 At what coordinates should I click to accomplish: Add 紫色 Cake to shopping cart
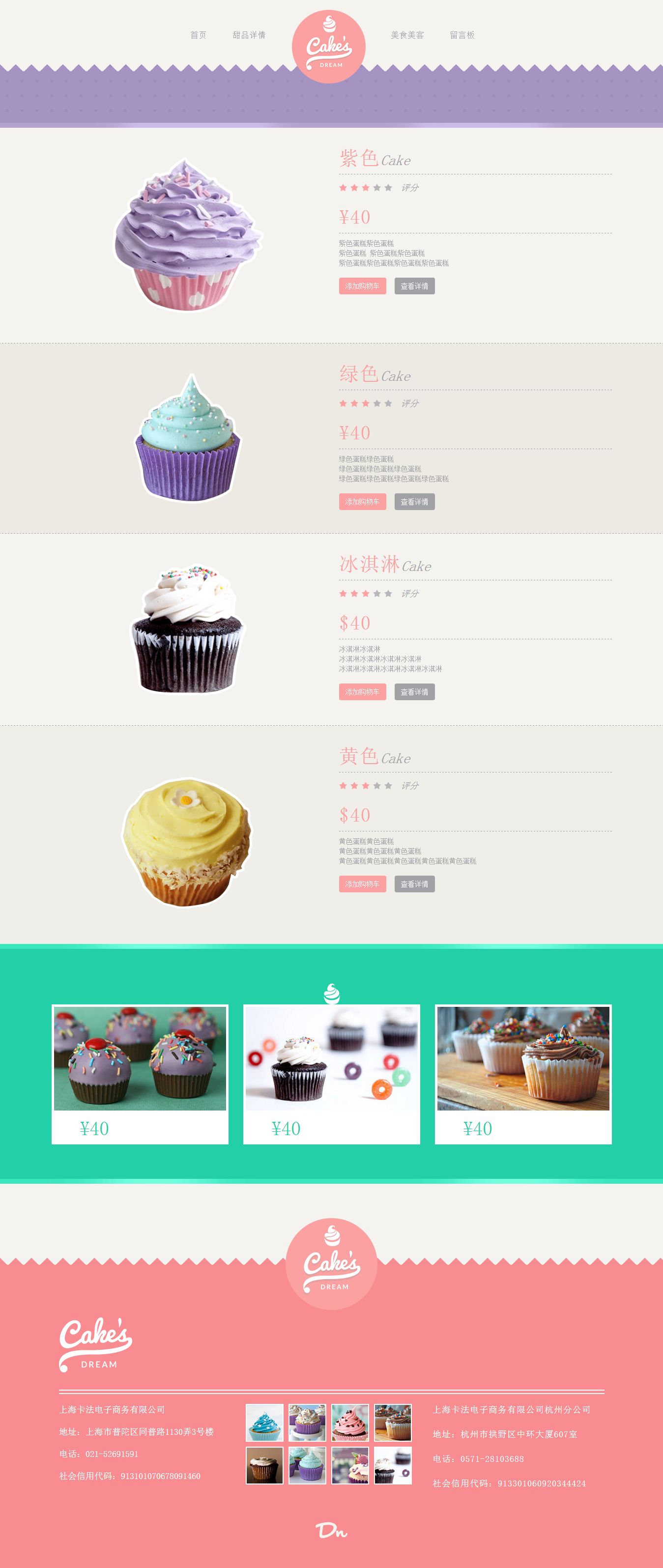click(362, 286)
